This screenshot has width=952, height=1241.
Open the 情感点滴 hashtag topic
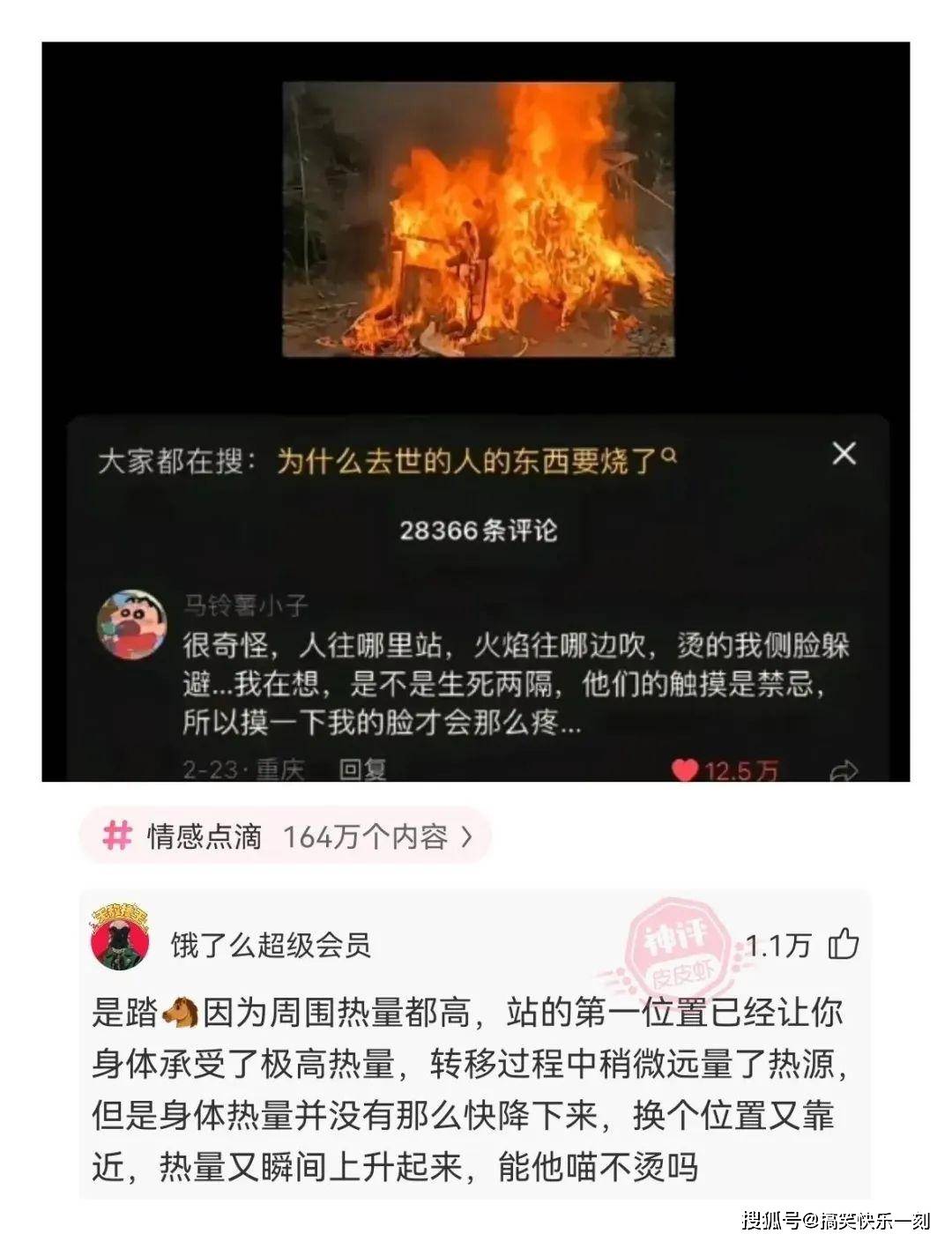(x=284, y=836)
